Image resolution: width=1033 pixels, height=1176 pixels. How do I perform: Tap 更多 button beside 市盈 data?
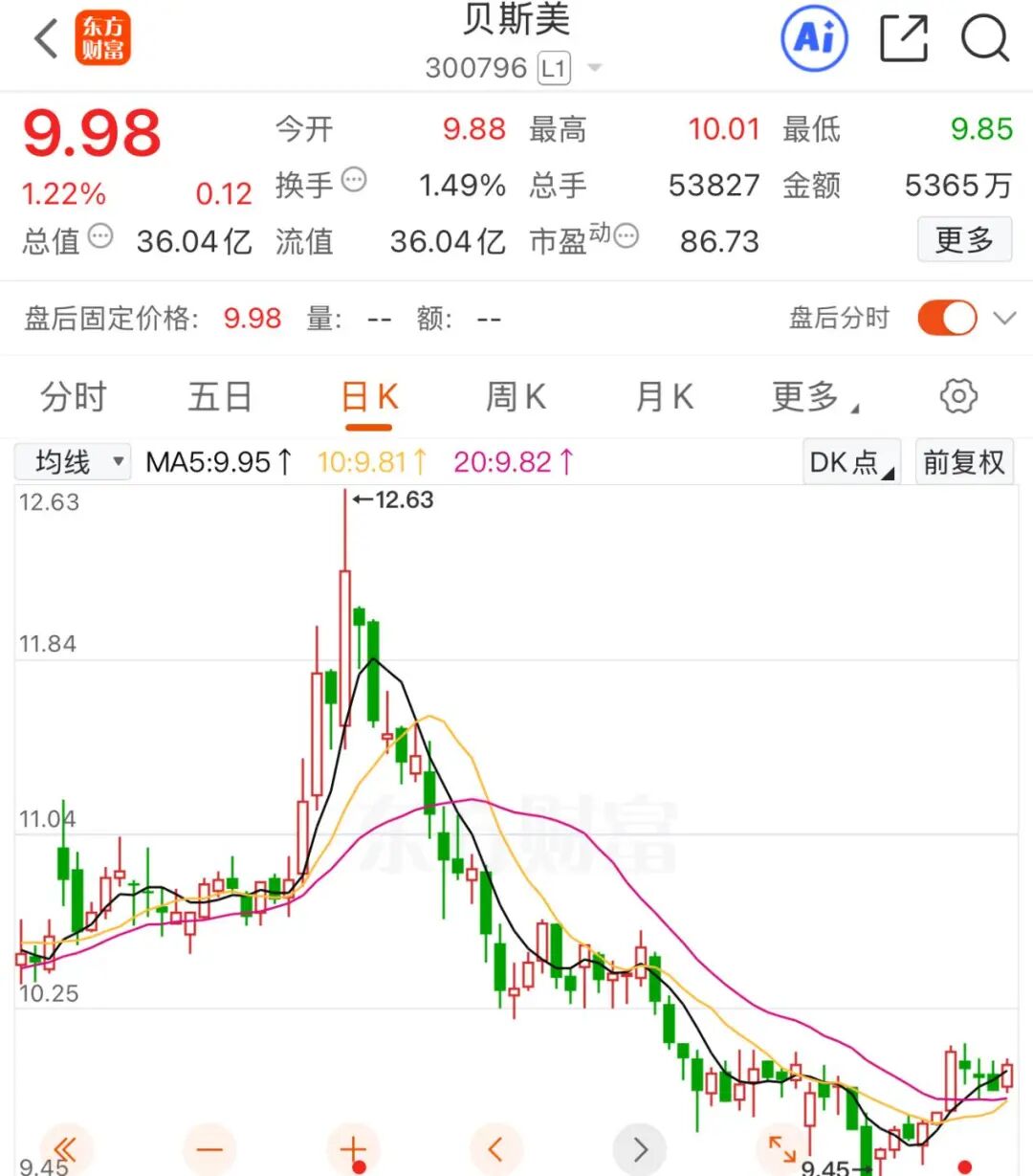pyautogui.click(x=963, y=240)
